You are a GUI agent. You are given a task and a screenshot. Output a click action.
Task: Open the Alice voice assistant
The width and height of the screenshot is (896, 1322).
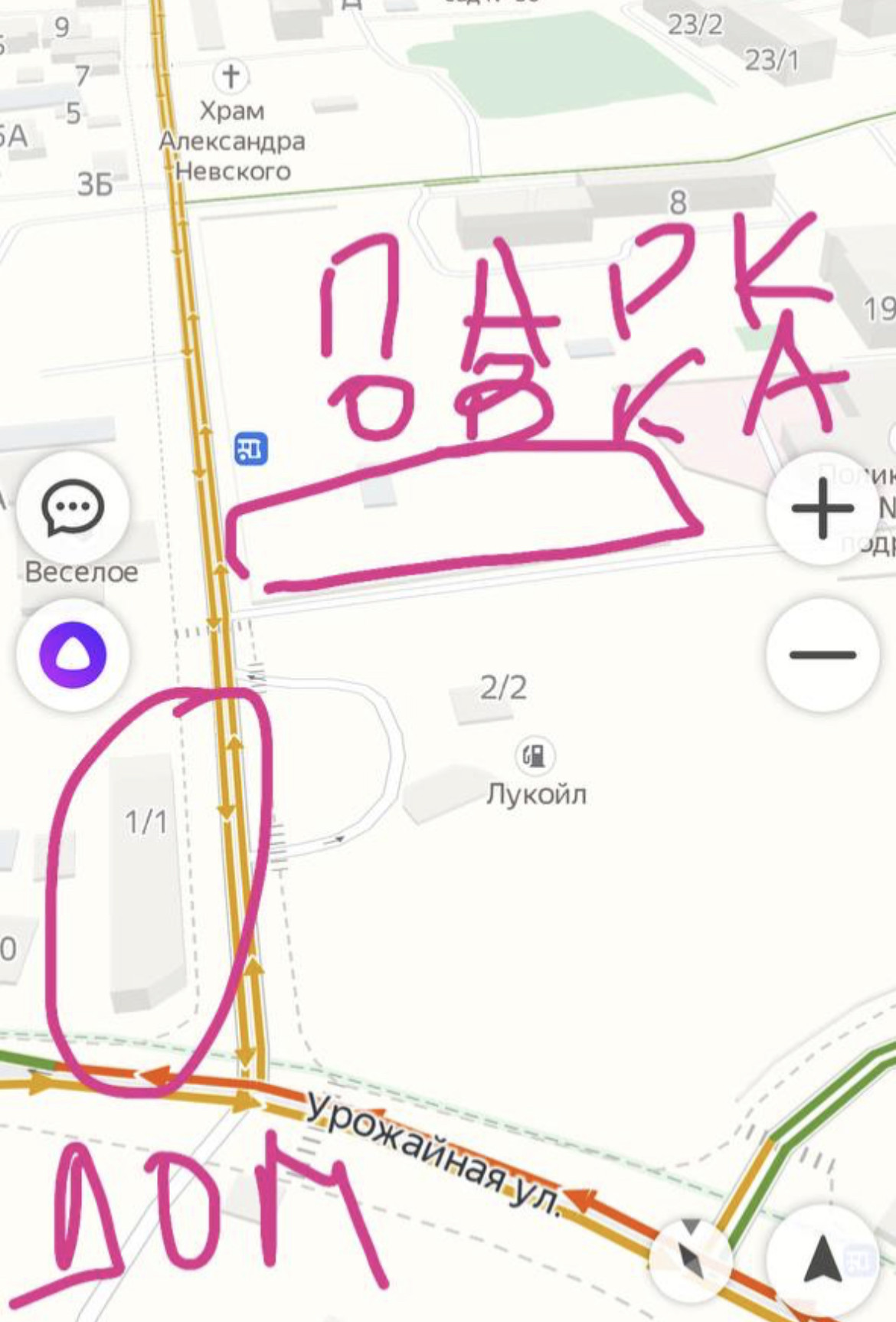click(x=73, y=655)
